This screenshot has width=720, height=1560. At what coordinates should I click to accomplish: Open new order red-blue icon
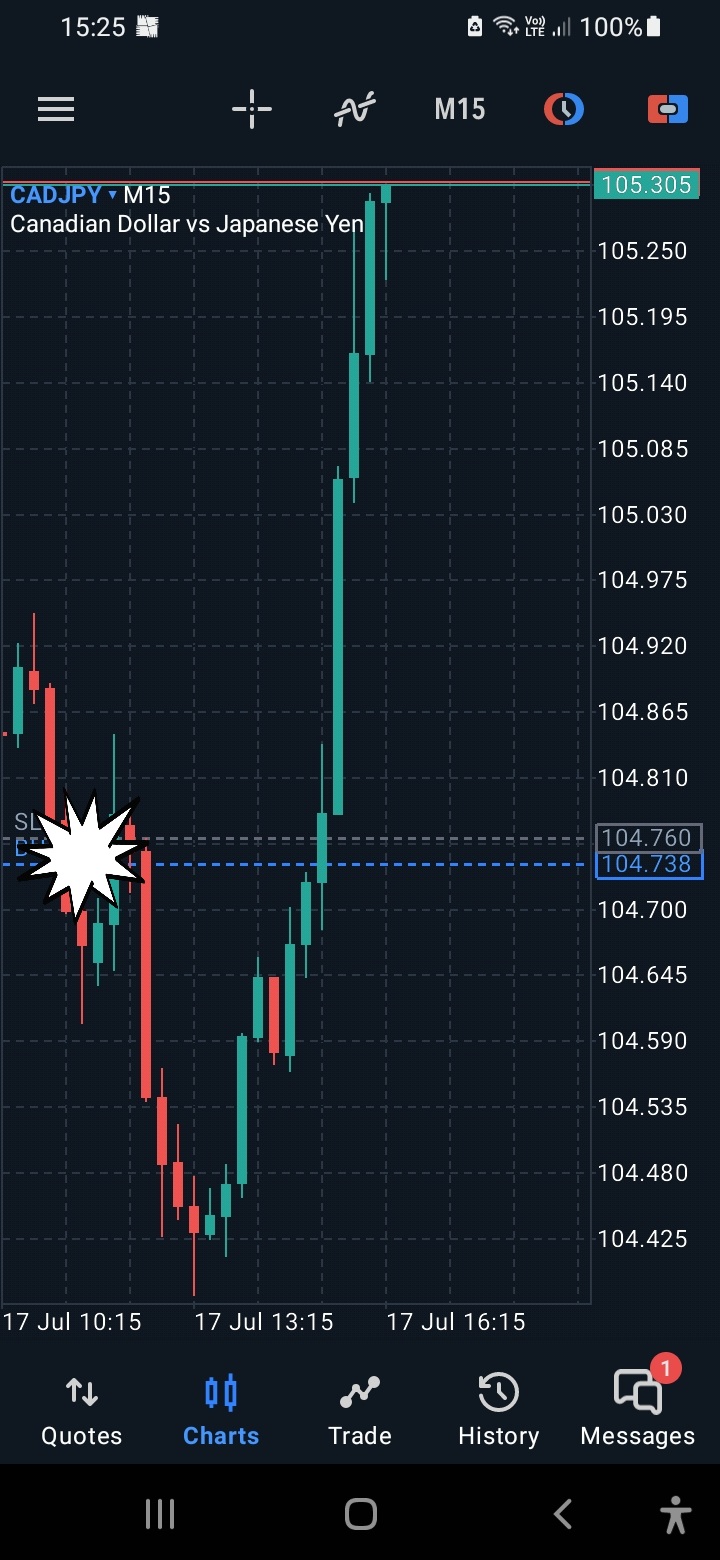668,109
